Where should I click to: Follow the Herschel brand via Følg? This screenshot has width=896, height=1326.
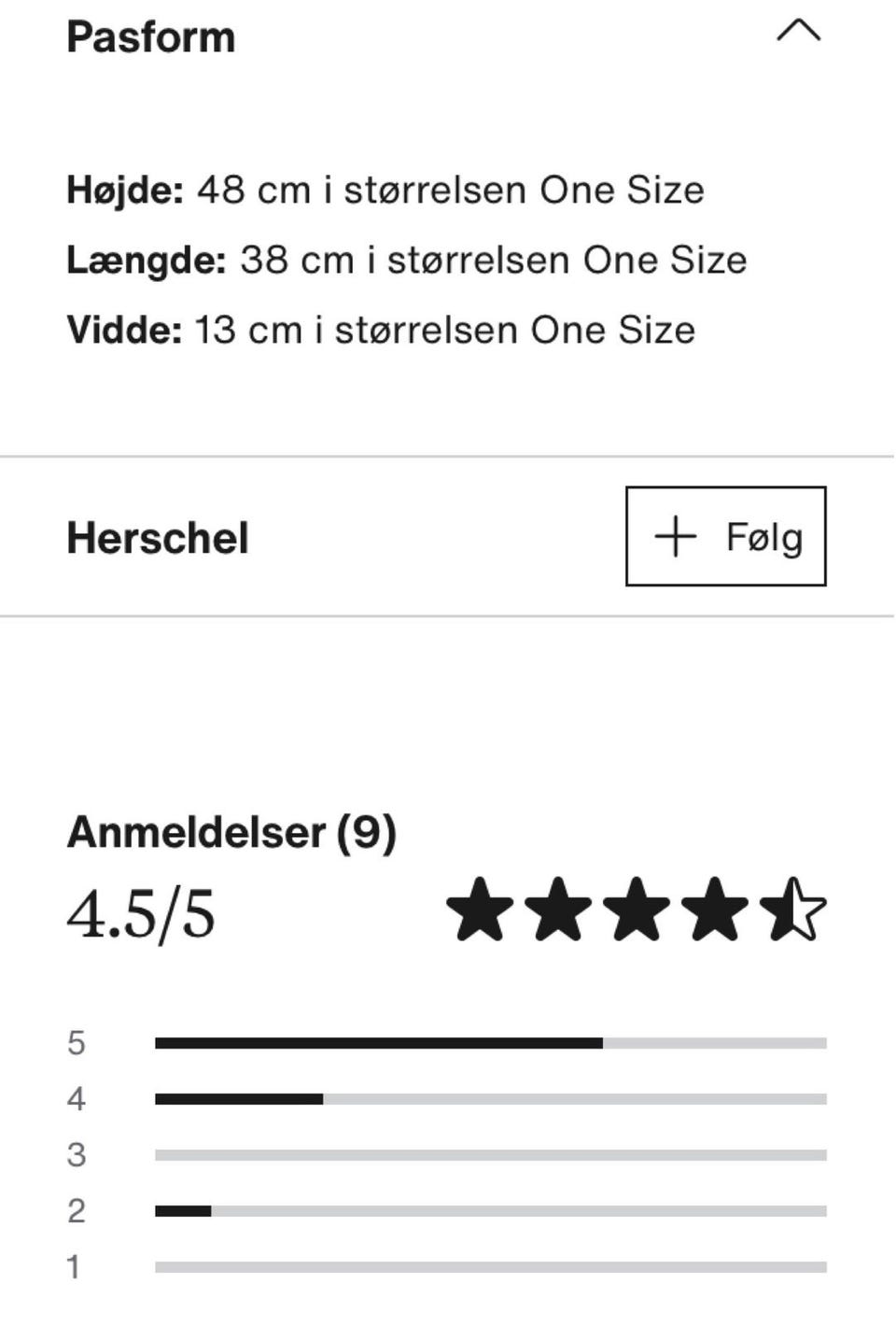[726, 536]
